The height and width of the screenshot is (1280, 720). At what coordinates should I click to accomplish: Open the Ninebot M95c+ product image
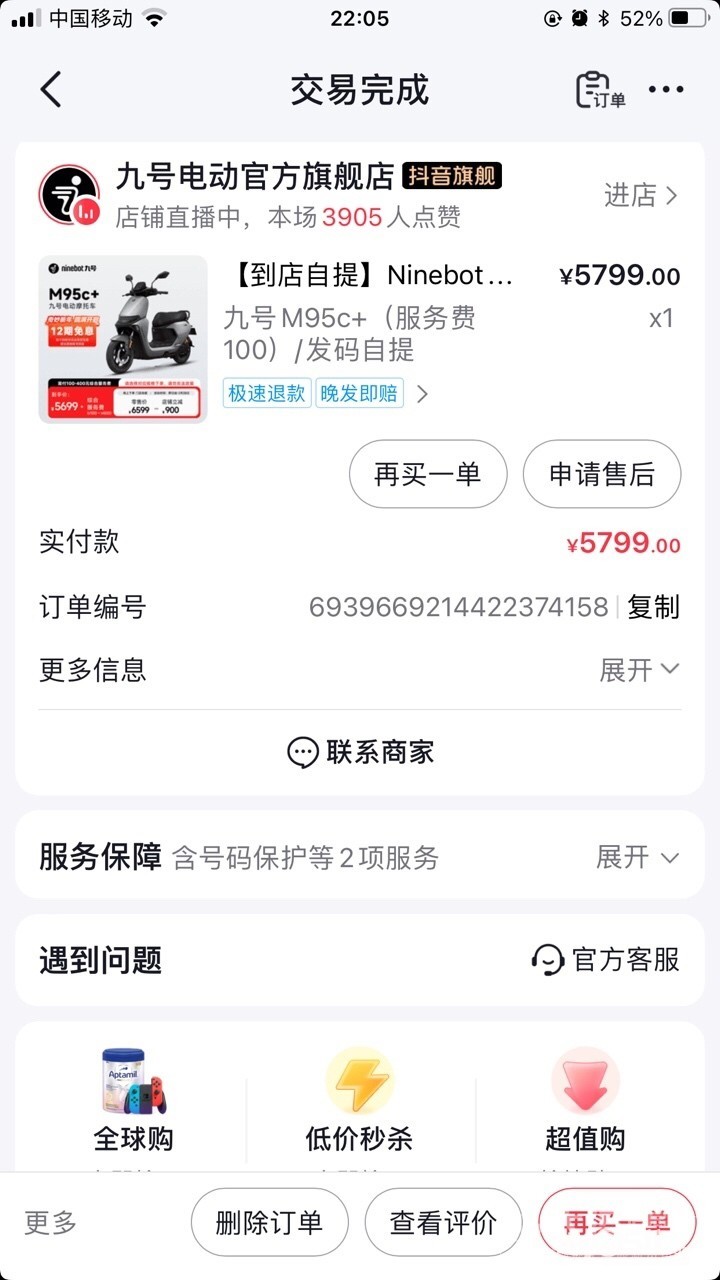point(123,339)
